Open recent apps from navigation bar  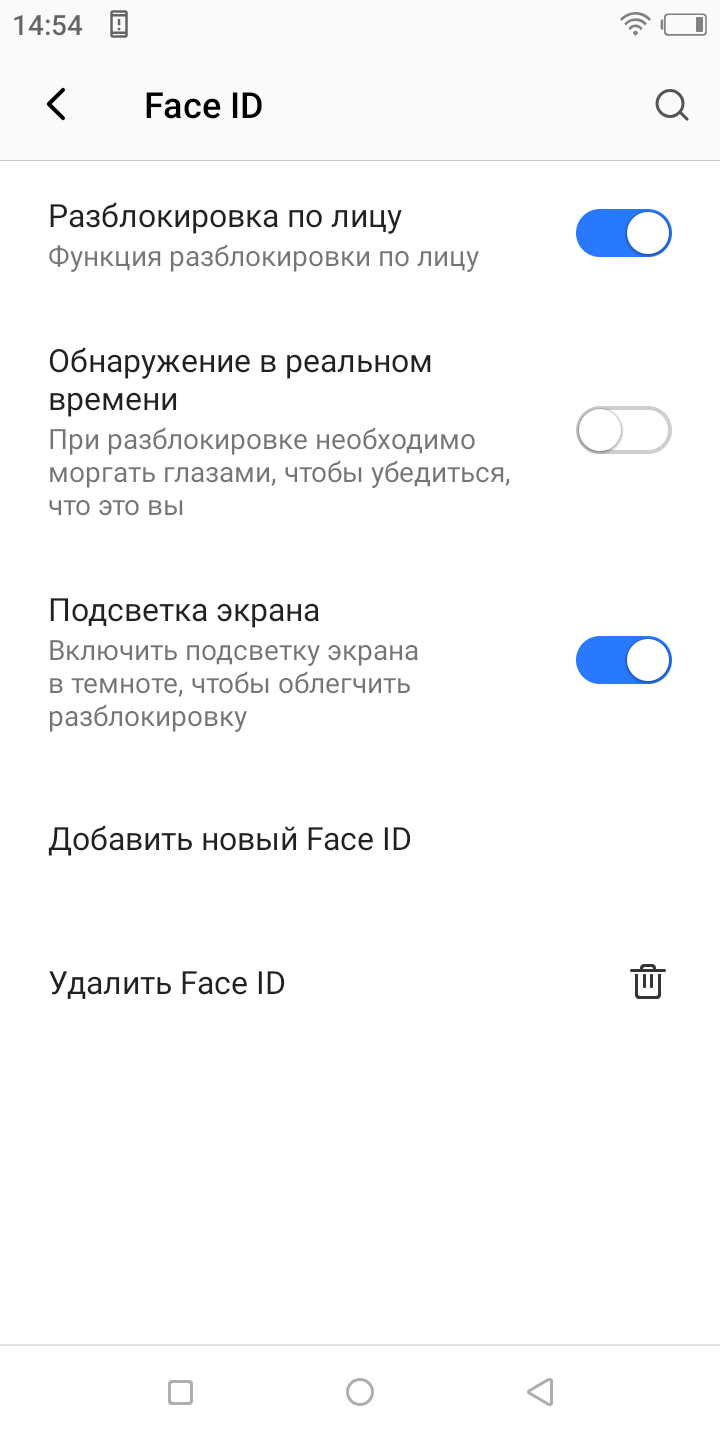tap(180, 1391)
